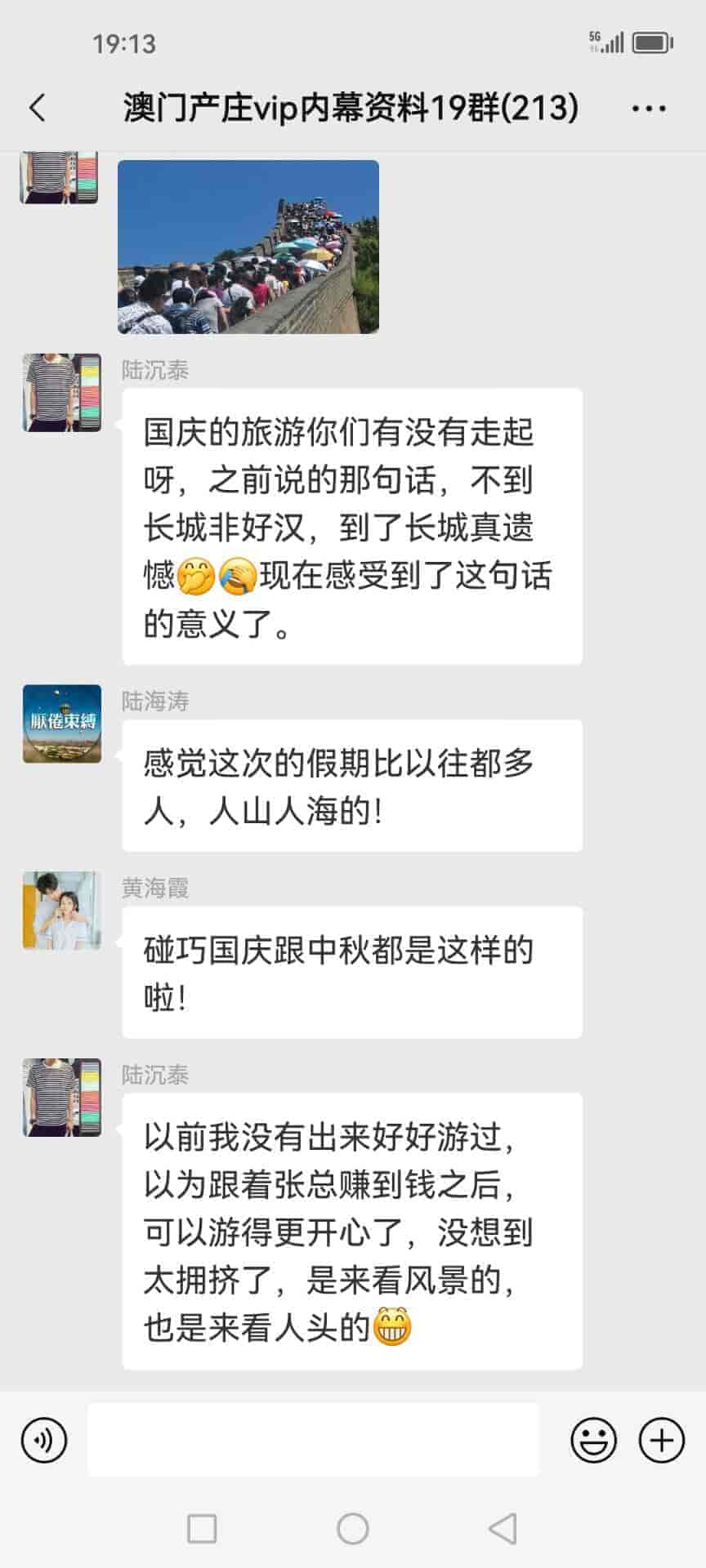Focus the message text field
Viewport: 706px width, 1568px height.
click(313, 1440)
